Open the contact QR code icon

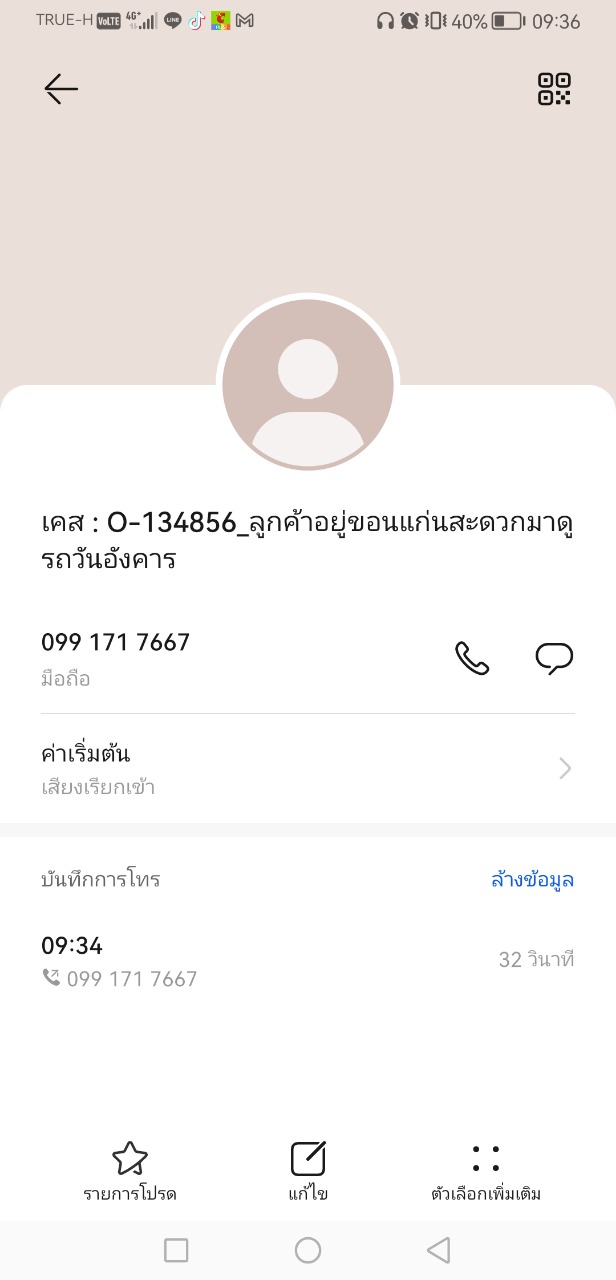(554, 89)
